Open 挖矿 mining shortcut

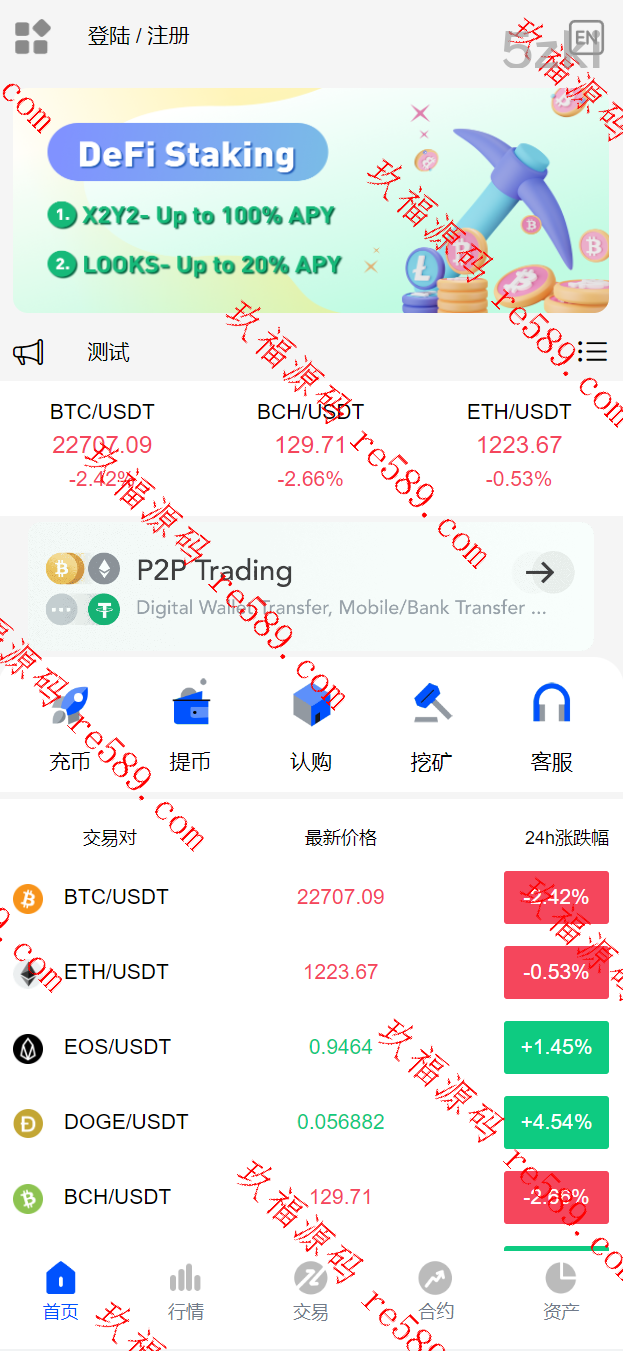coord(431,728)
